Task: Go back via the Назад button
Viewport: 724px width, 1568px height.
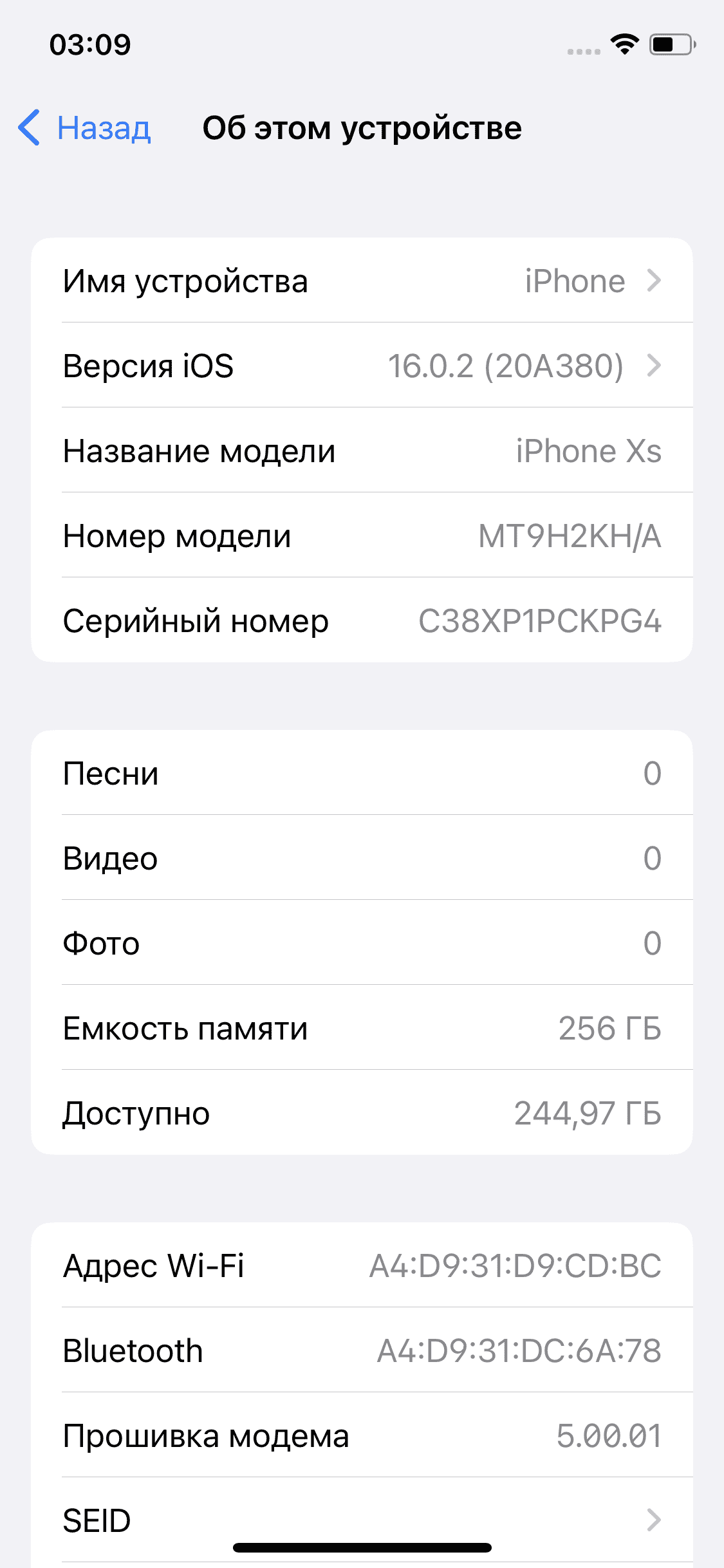Action: click(x=85, y=128)
